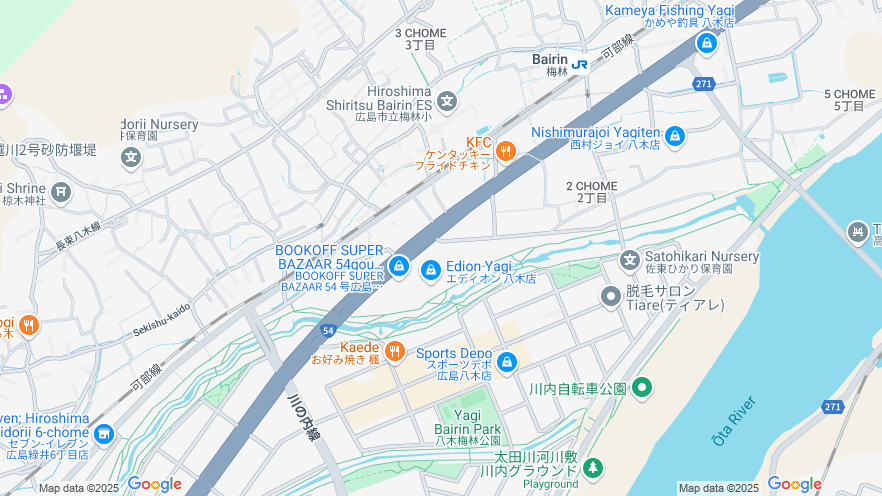Open the Tiare salon marker
Viewport: 882px width, 496px height.
pos(611,296)
